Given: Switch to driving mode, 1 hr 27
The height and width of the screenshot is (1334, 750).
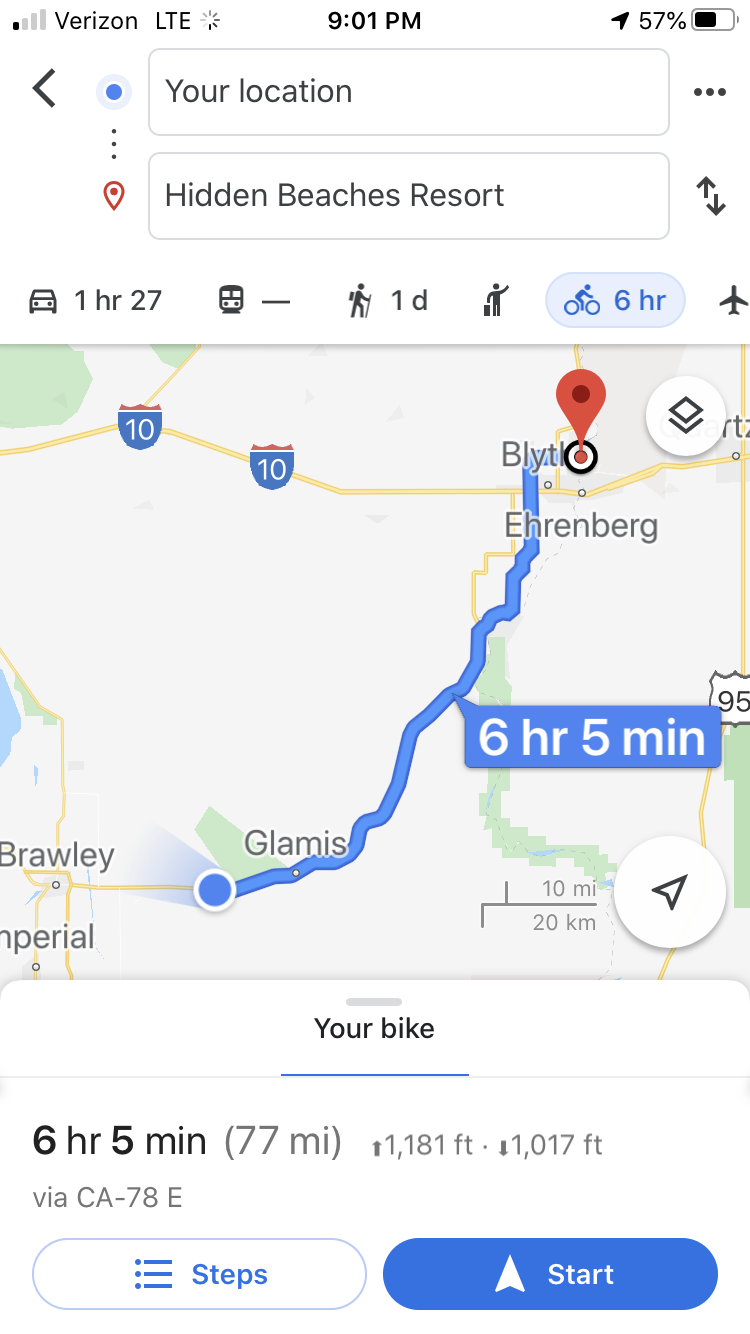Looking at the screenshot, I should (96, 300).
